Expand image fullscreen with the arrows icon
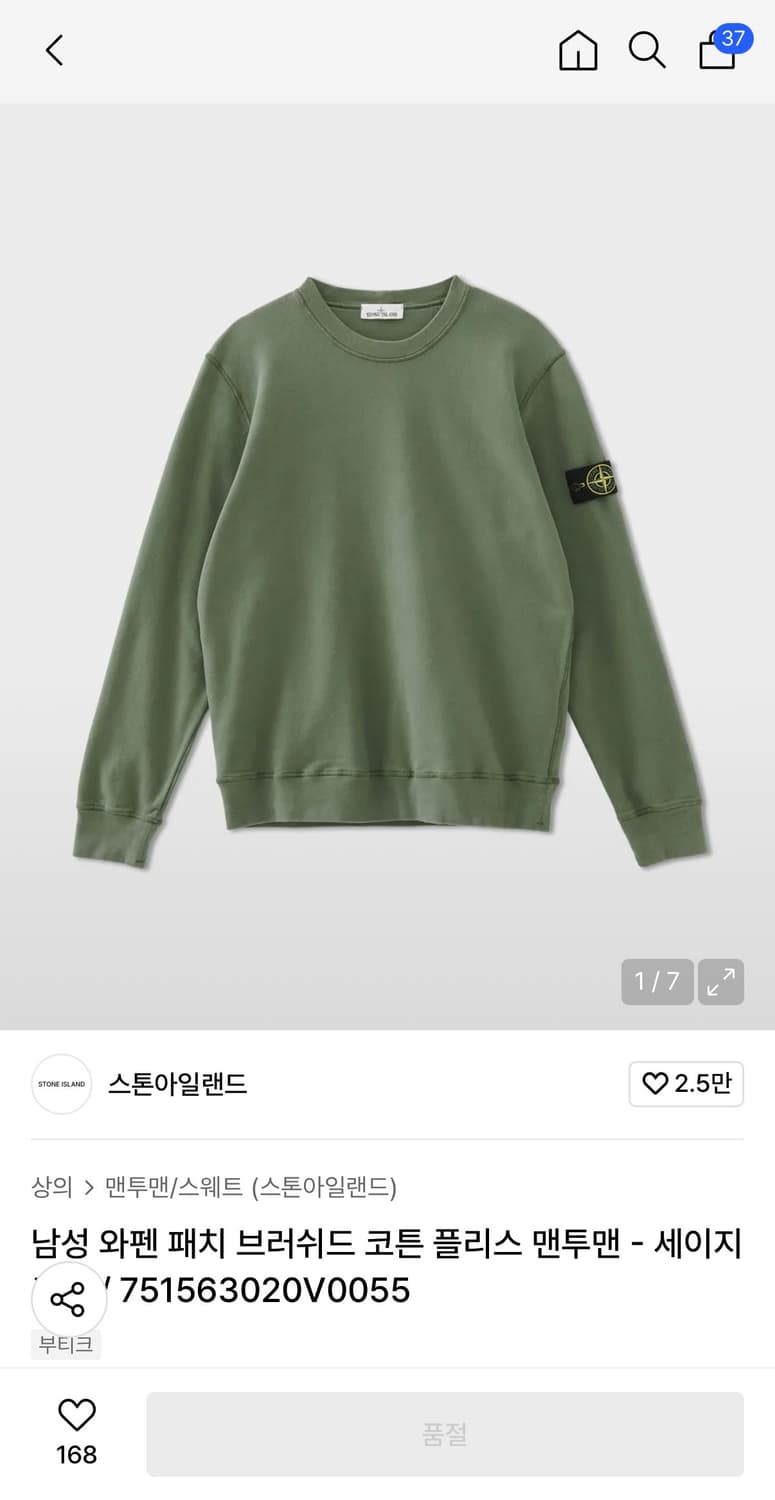The width and height of the screenshot is (775, 1500). pos(720,982)
